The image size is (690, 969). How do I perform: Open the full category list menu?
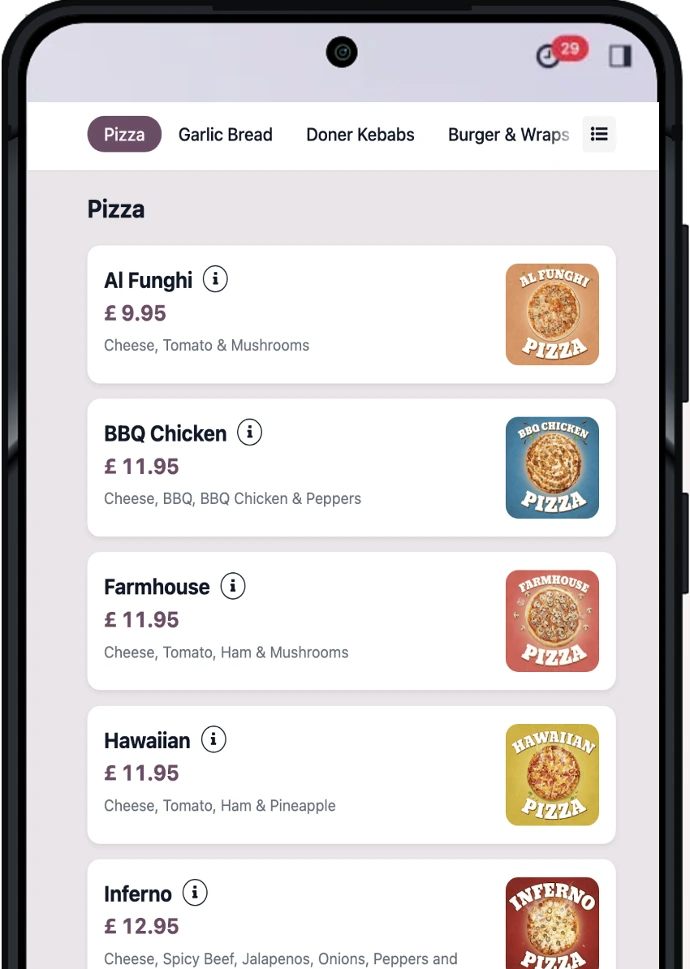(599, 134)
